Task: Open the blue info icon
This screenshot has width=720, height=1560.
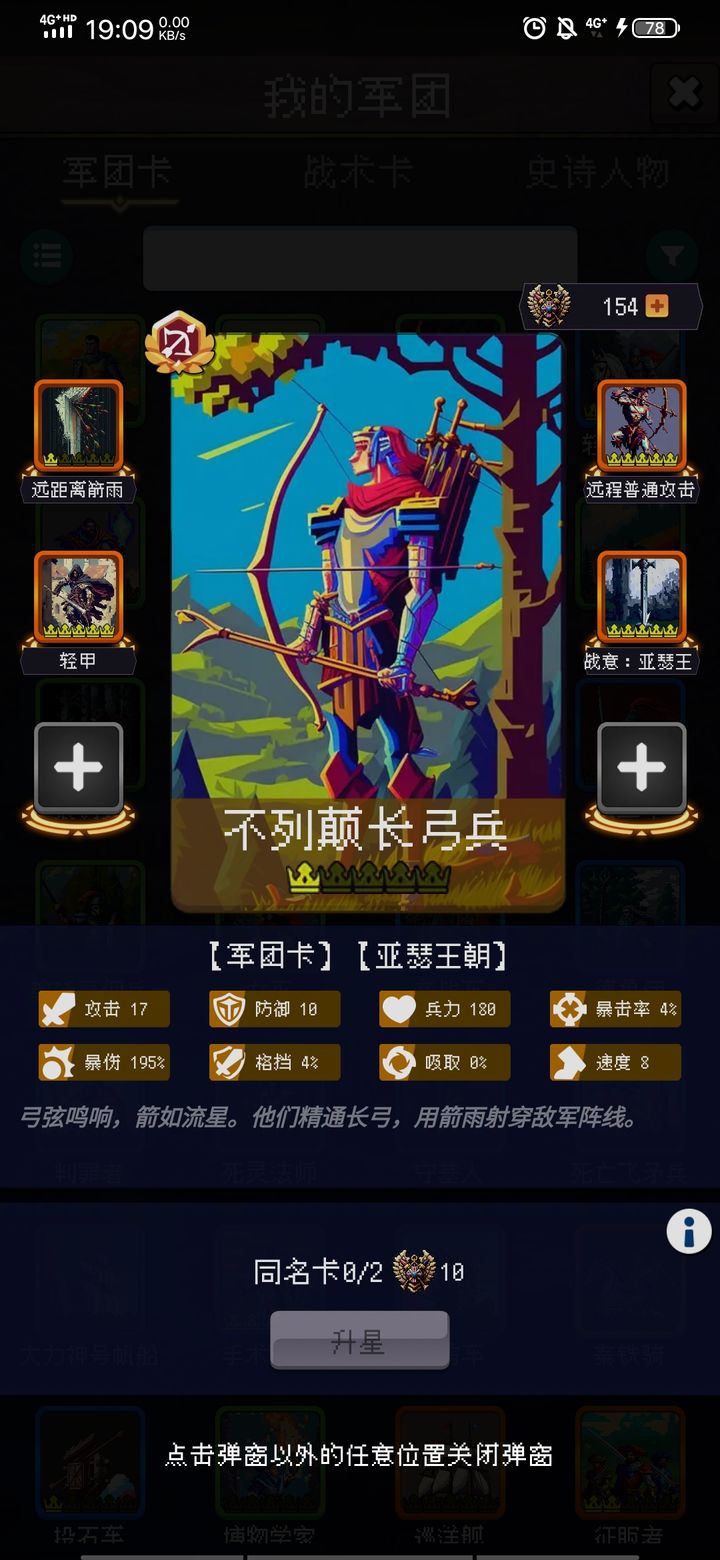Action: (x=689, y=1231)
